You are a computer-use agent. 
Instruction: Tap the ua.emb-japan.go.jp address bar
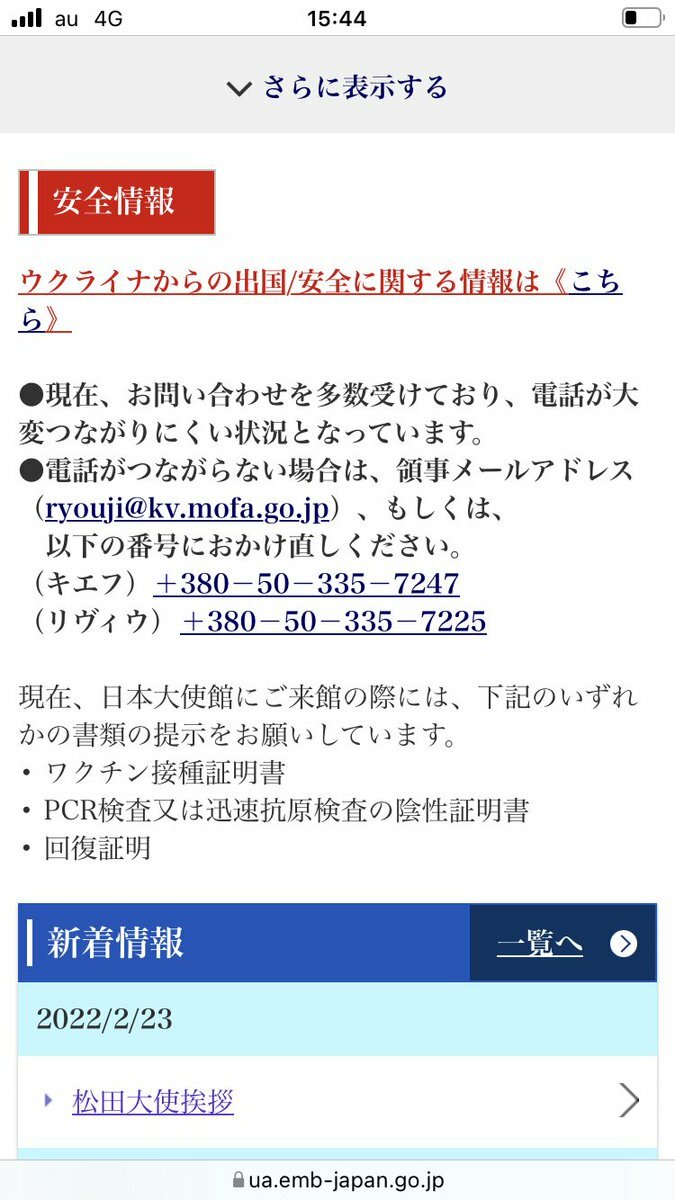pyautogui.click(x=337, y=1180)
